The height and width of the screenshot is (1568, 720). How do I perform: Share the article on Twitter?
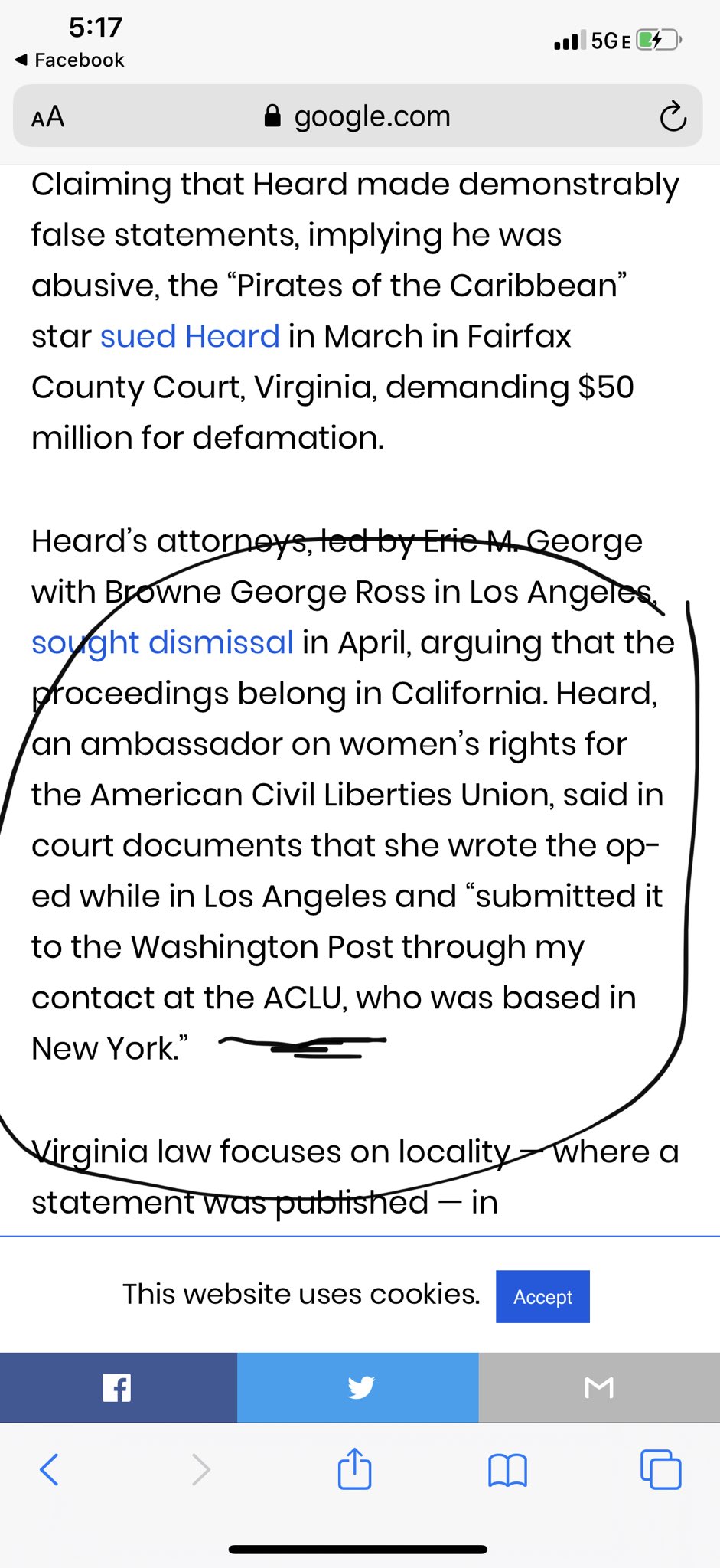(x=358, y=1387)
